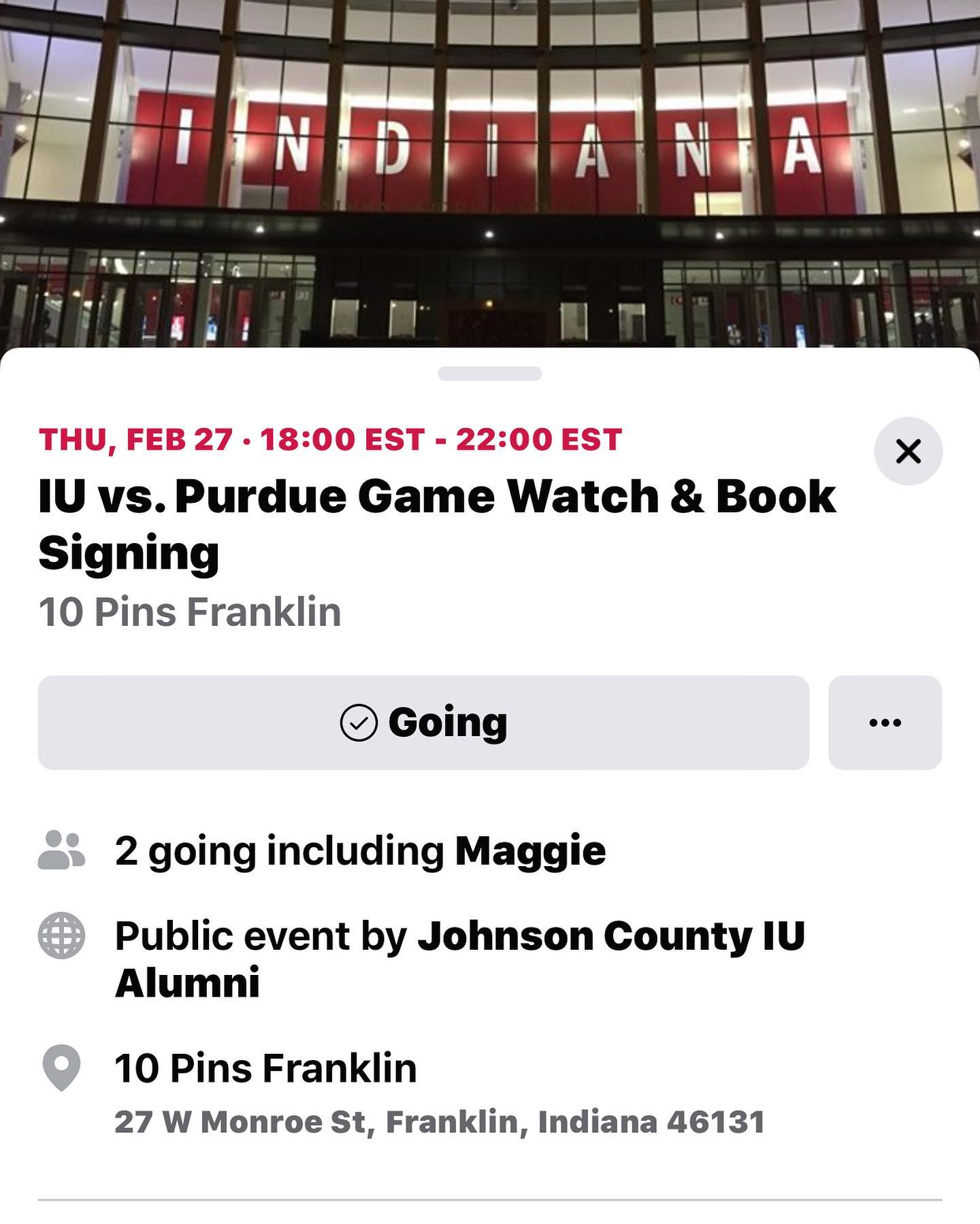This screenshot has height=1224, width=980.
Task: Change the Going RSVP status
Action: (x=423, y=723)
